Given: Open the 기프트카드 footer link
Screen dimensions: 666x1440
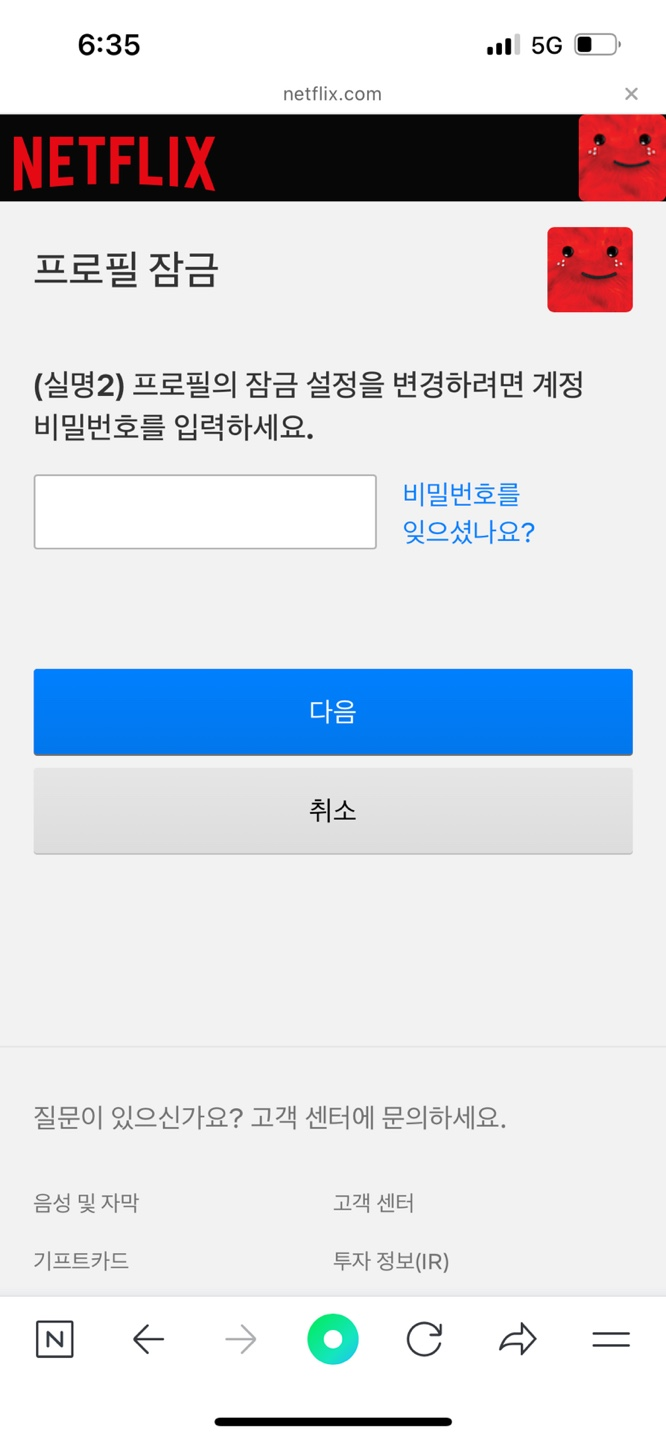Looking at the screenshot, I should tap(81, 1261).
